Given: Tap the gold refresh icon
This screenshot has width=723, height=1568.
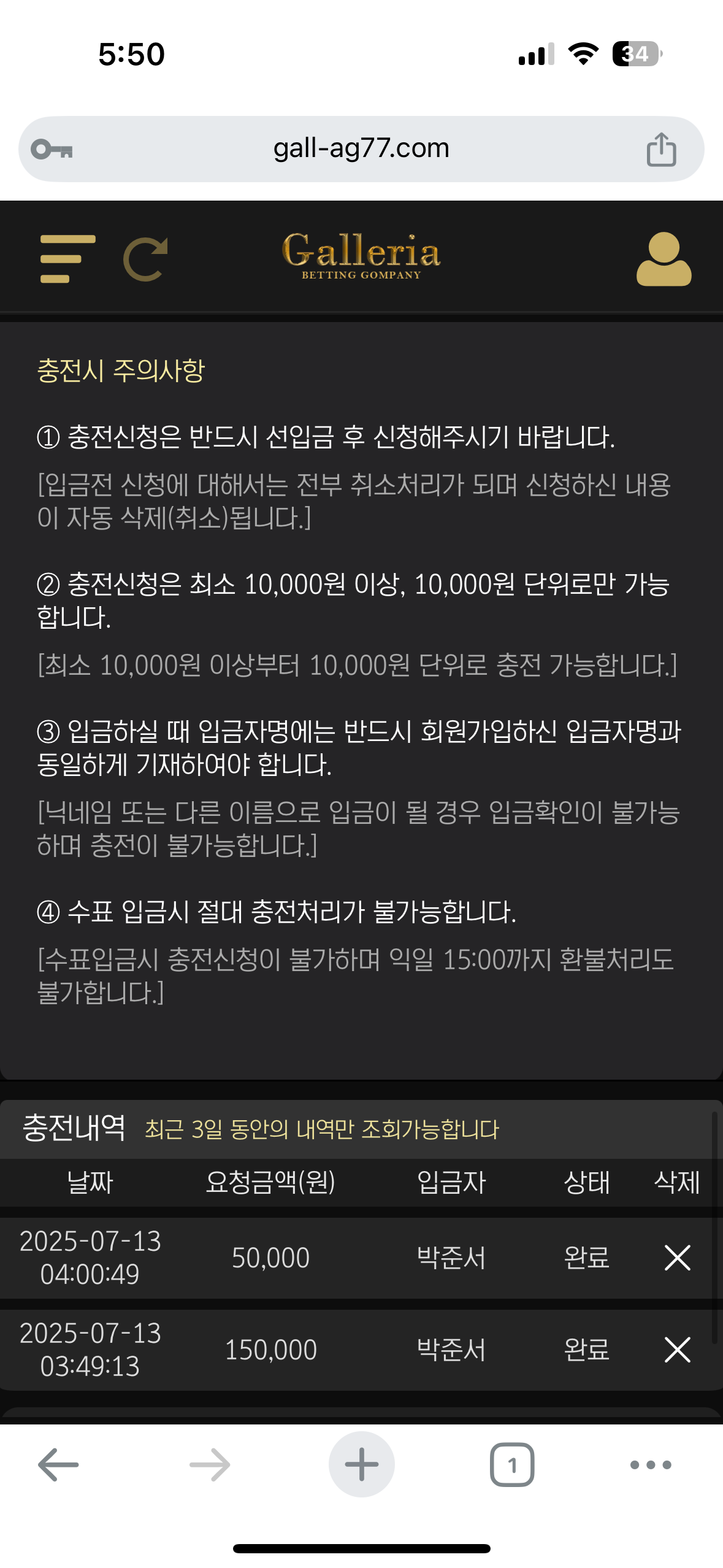Looking at the screenshot, I should tap(146, 259).
